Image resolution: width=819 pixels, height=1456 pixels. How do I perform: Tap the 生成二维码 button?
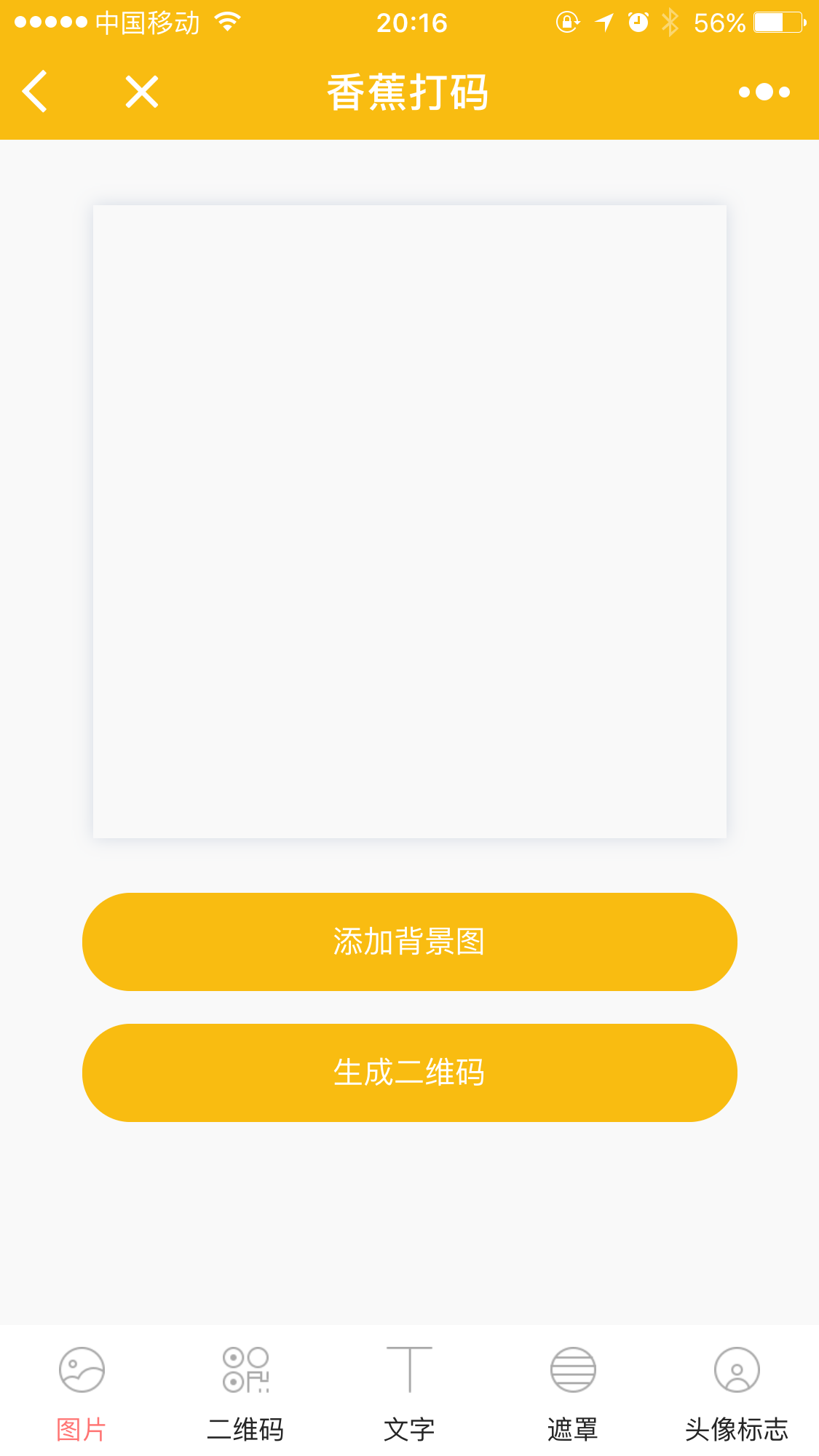point(409,1073)
